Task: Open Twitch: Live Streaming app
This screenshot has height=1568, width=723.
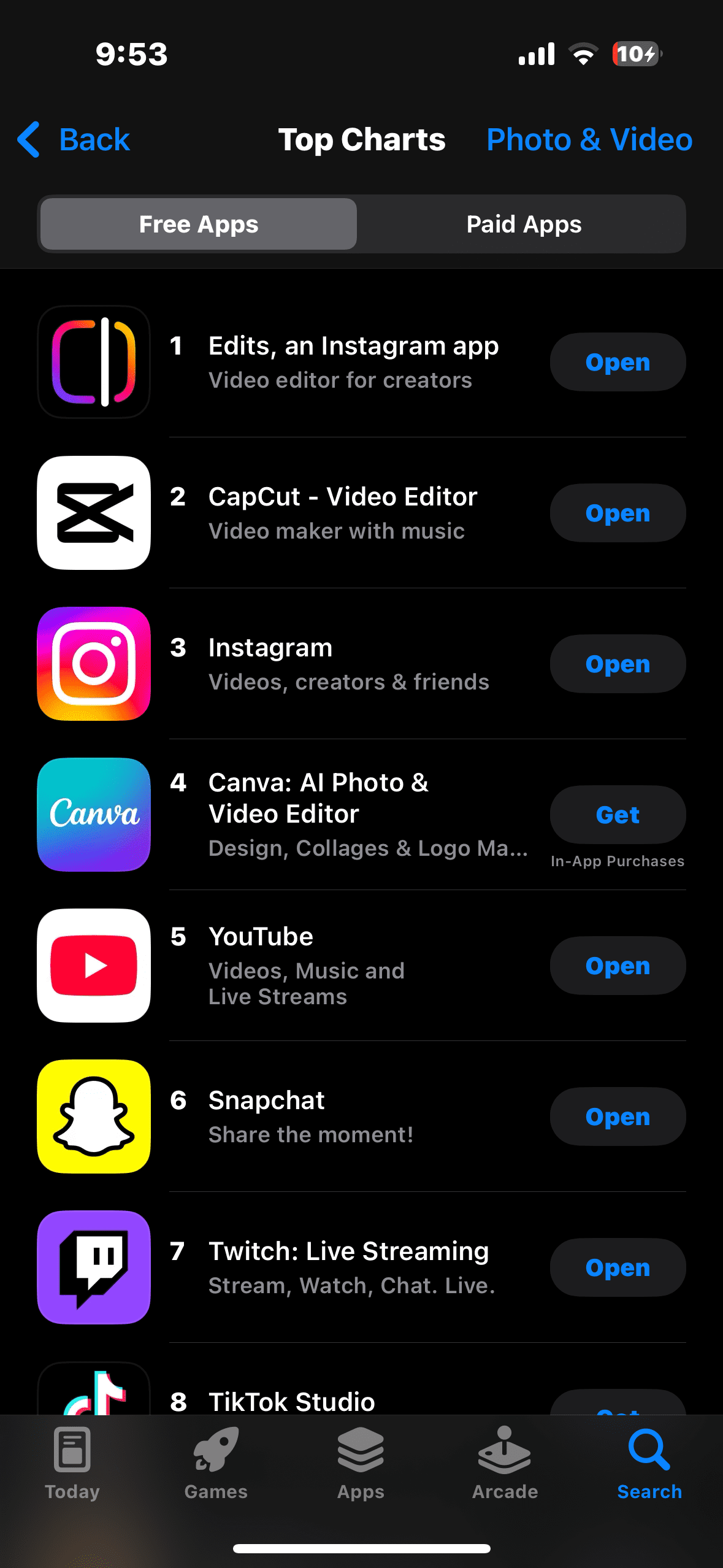Action: tap(617, 1268)
